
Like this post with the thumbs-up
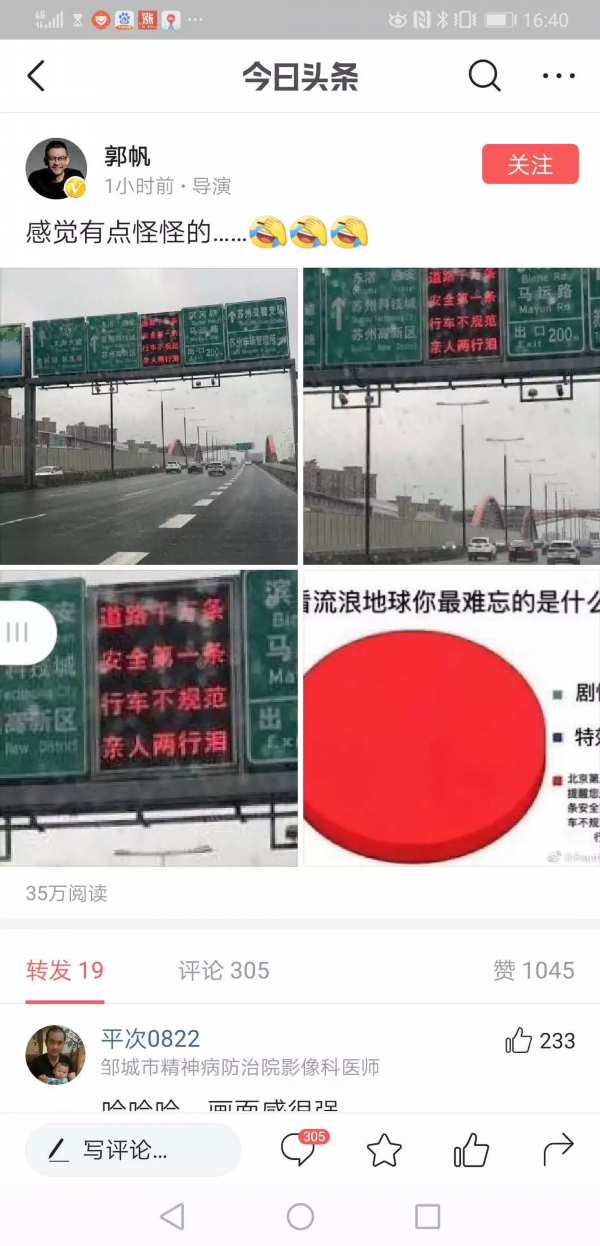click(x=471, y=1151)
